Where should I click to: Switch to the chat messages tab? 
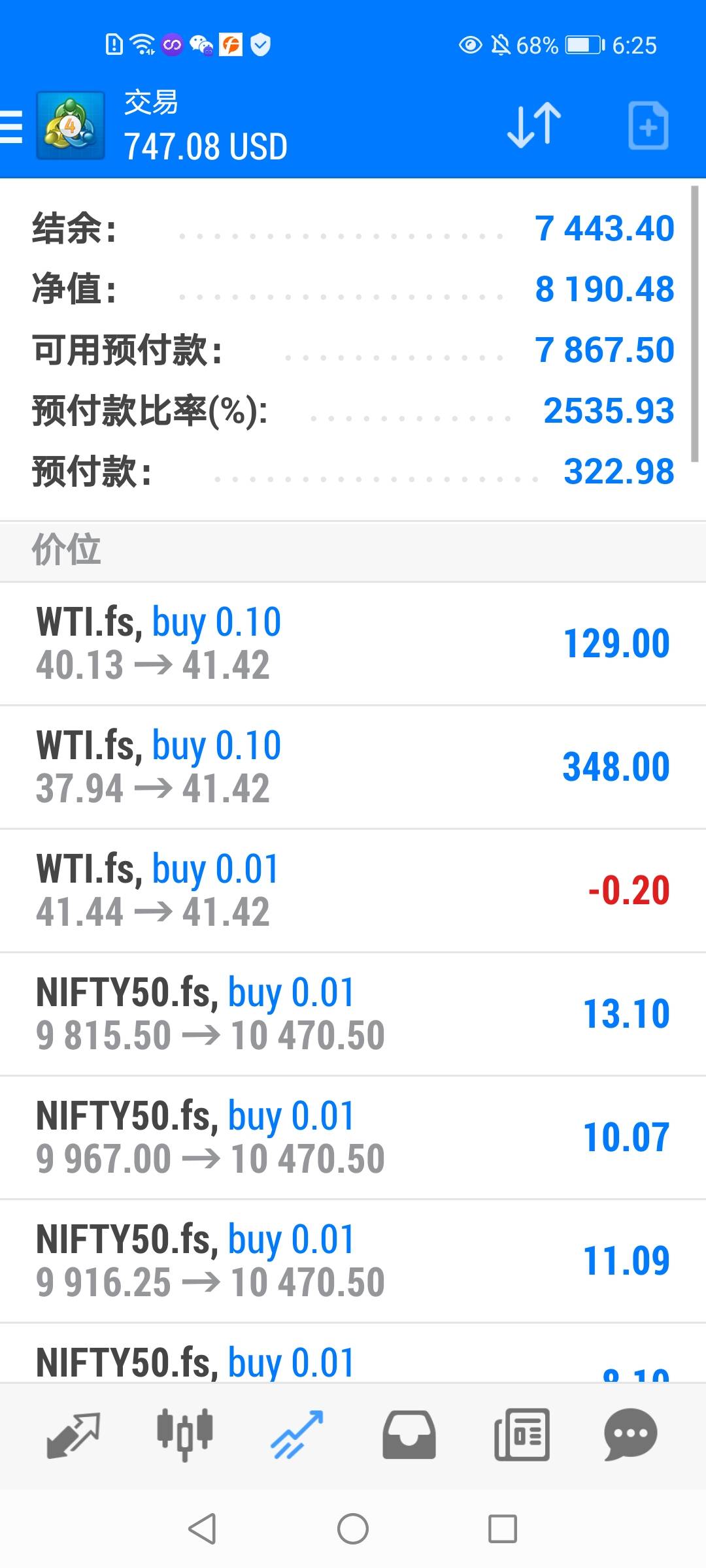click(631, 1435)
